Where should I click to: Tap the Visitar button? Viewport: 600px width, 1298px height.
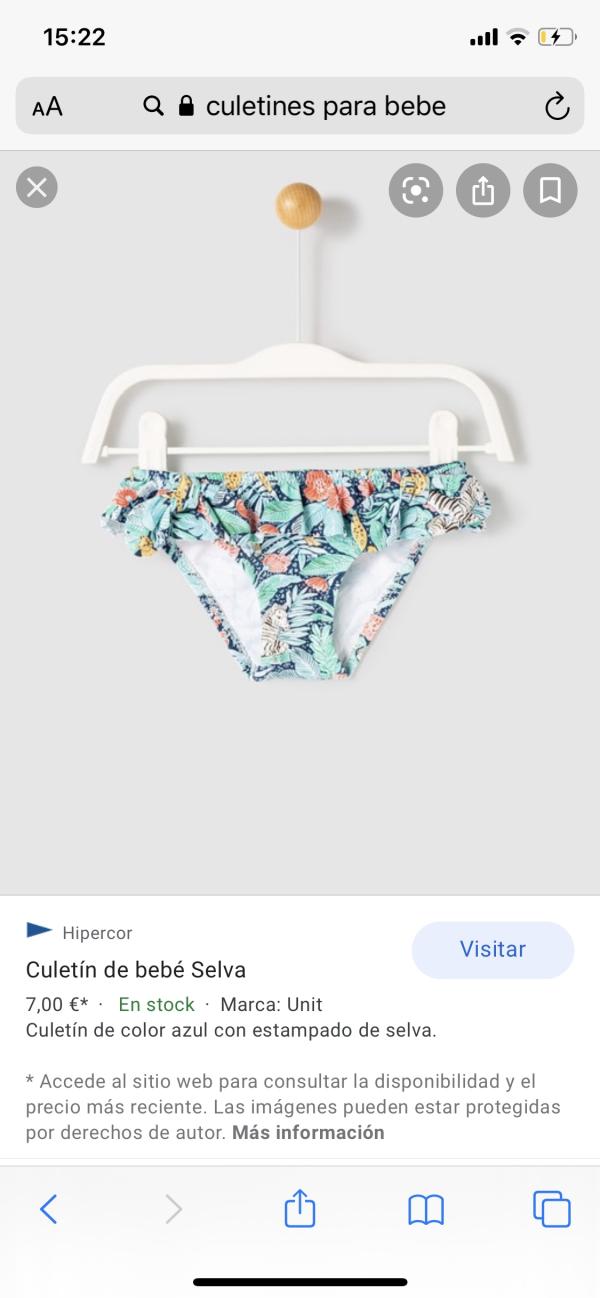coord(493,950)
